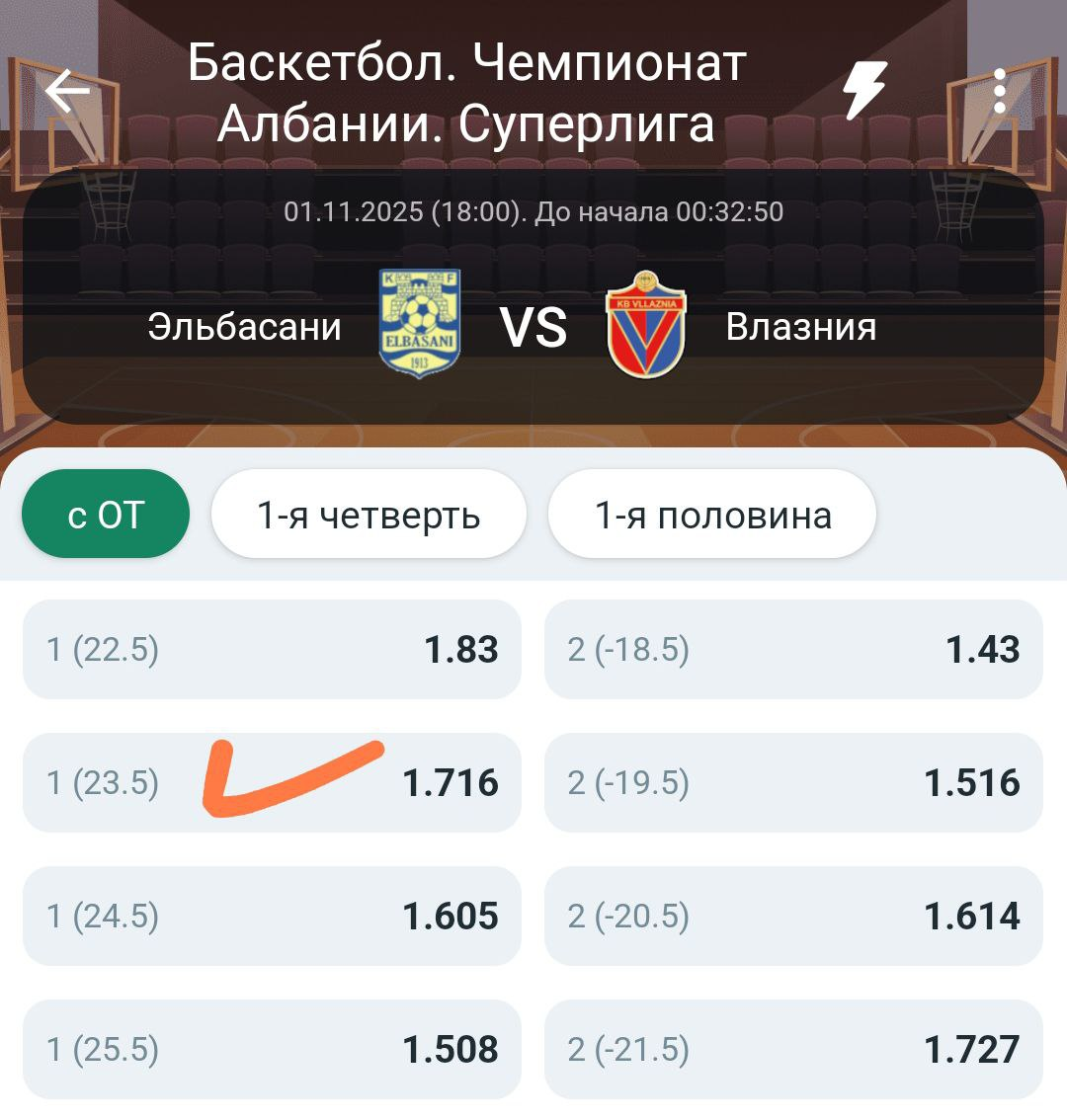The width and height of the screenshot is (1067, 1120).
Task: Choose 2 (-20.5) at 1.614
Action: 793,917
